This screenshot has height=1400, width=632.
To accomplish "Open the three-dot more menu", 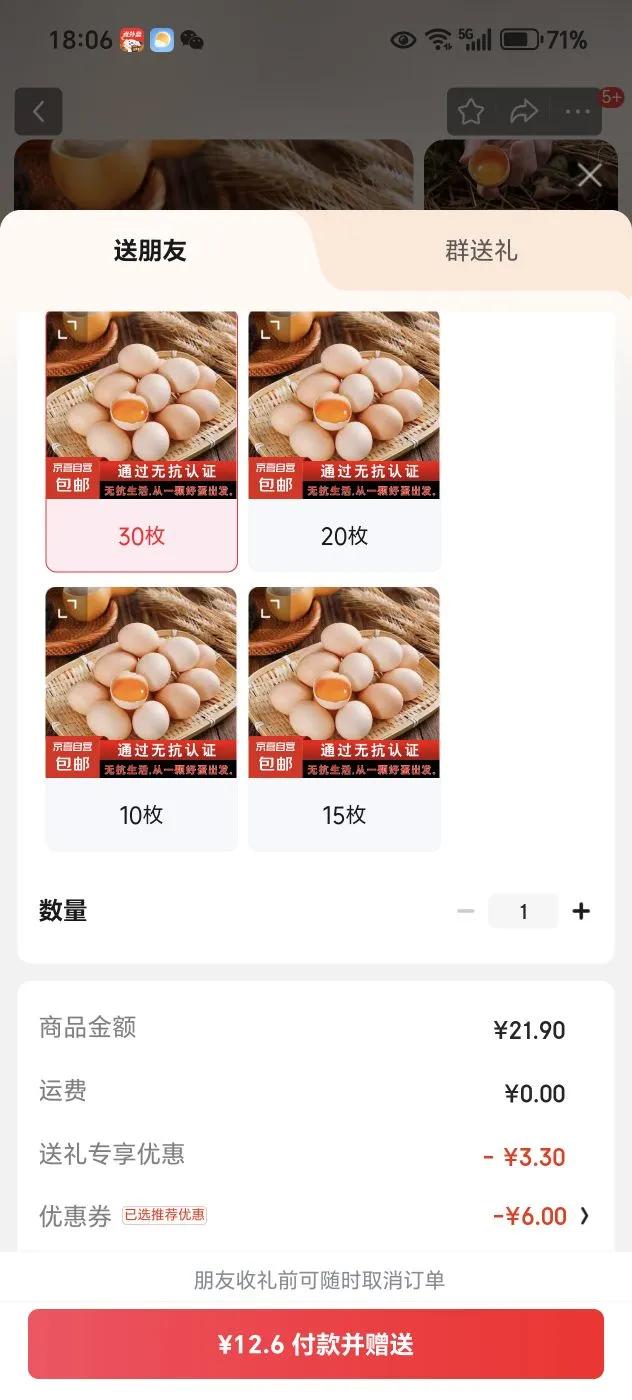I will (577, 112).
